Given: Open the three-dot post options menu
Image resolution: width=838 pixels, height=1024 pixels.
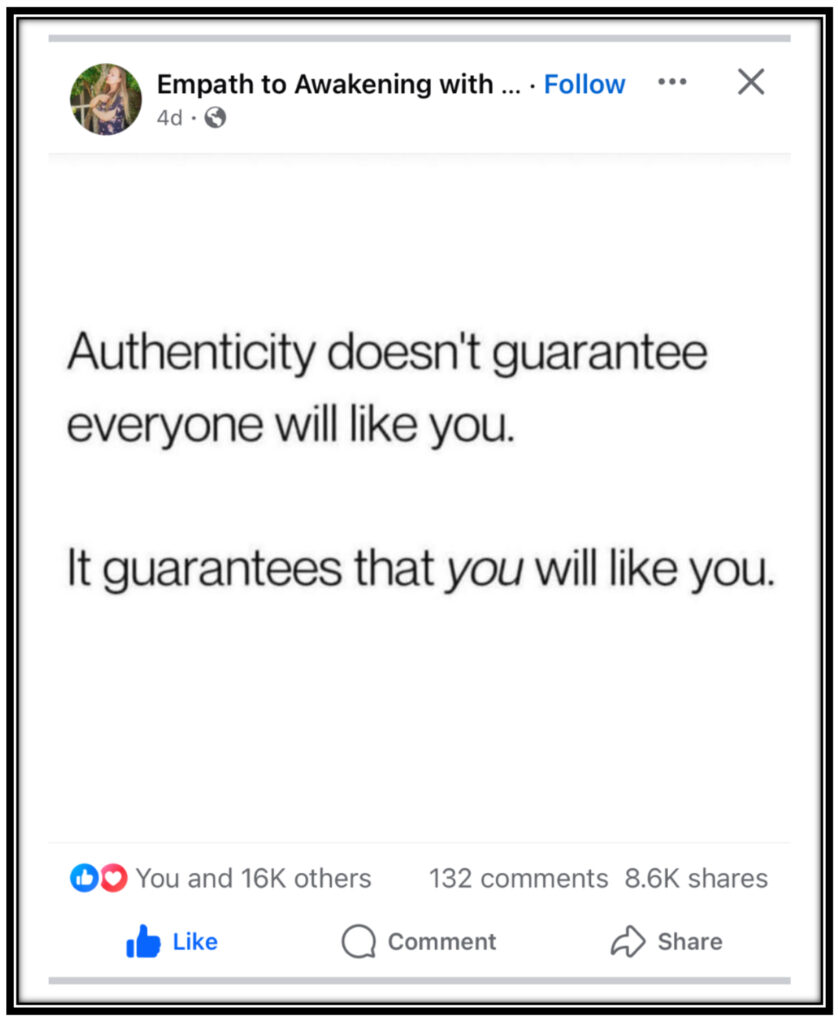Looking at the screenshot, I should (672, 82).
